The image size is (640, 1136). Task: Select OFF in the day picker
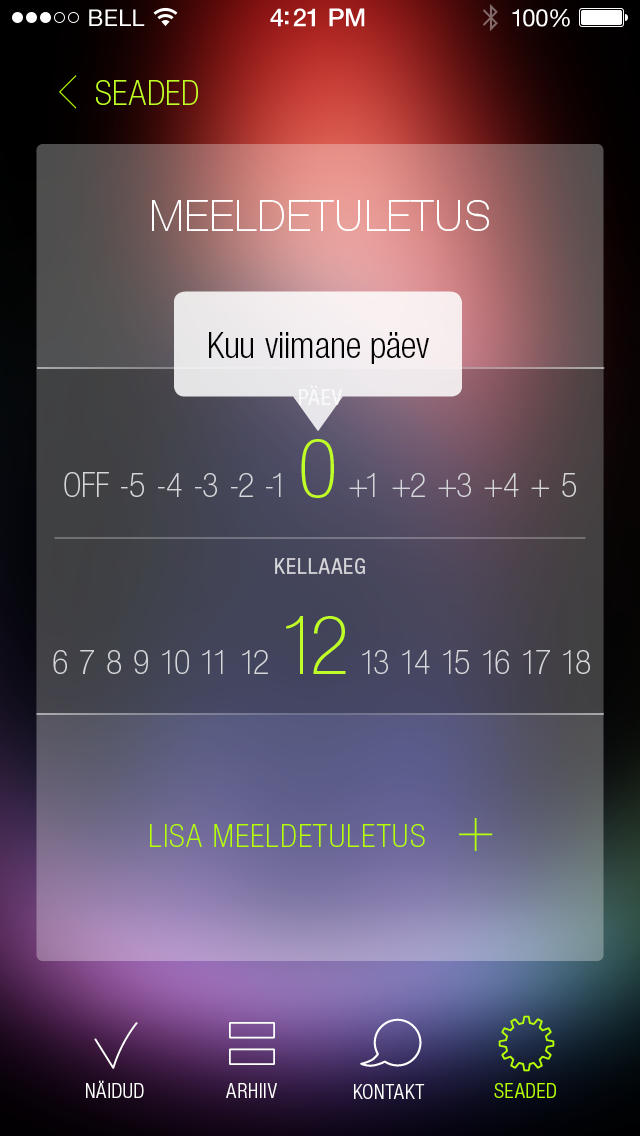86,485
